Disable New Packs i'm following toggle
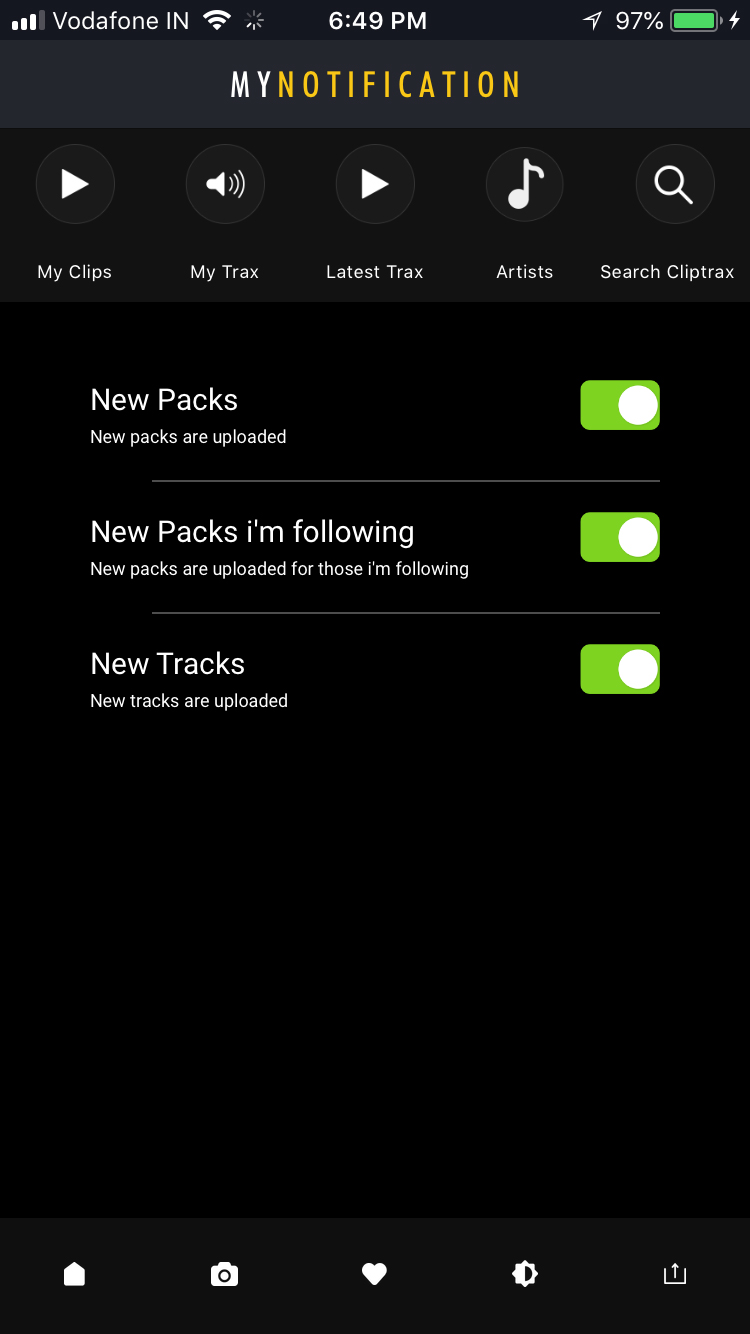This screenshot has width=750, height=1334. point(620,537)
